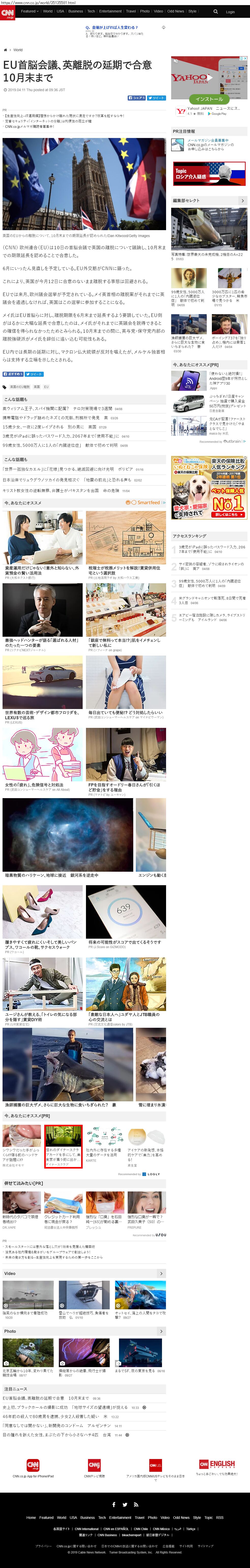Expand the Featured dropdown menu
The image size is (250, 1568).
[29, 11]
